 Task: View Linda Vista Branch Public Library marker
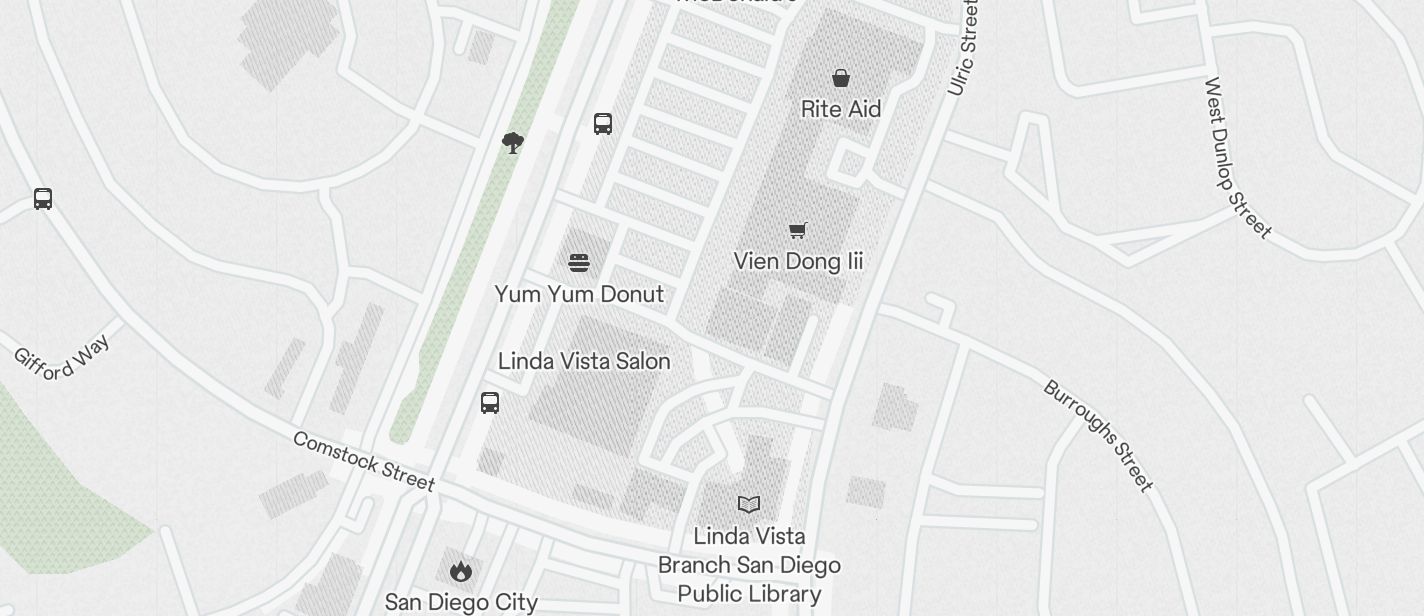coord(749,505)
